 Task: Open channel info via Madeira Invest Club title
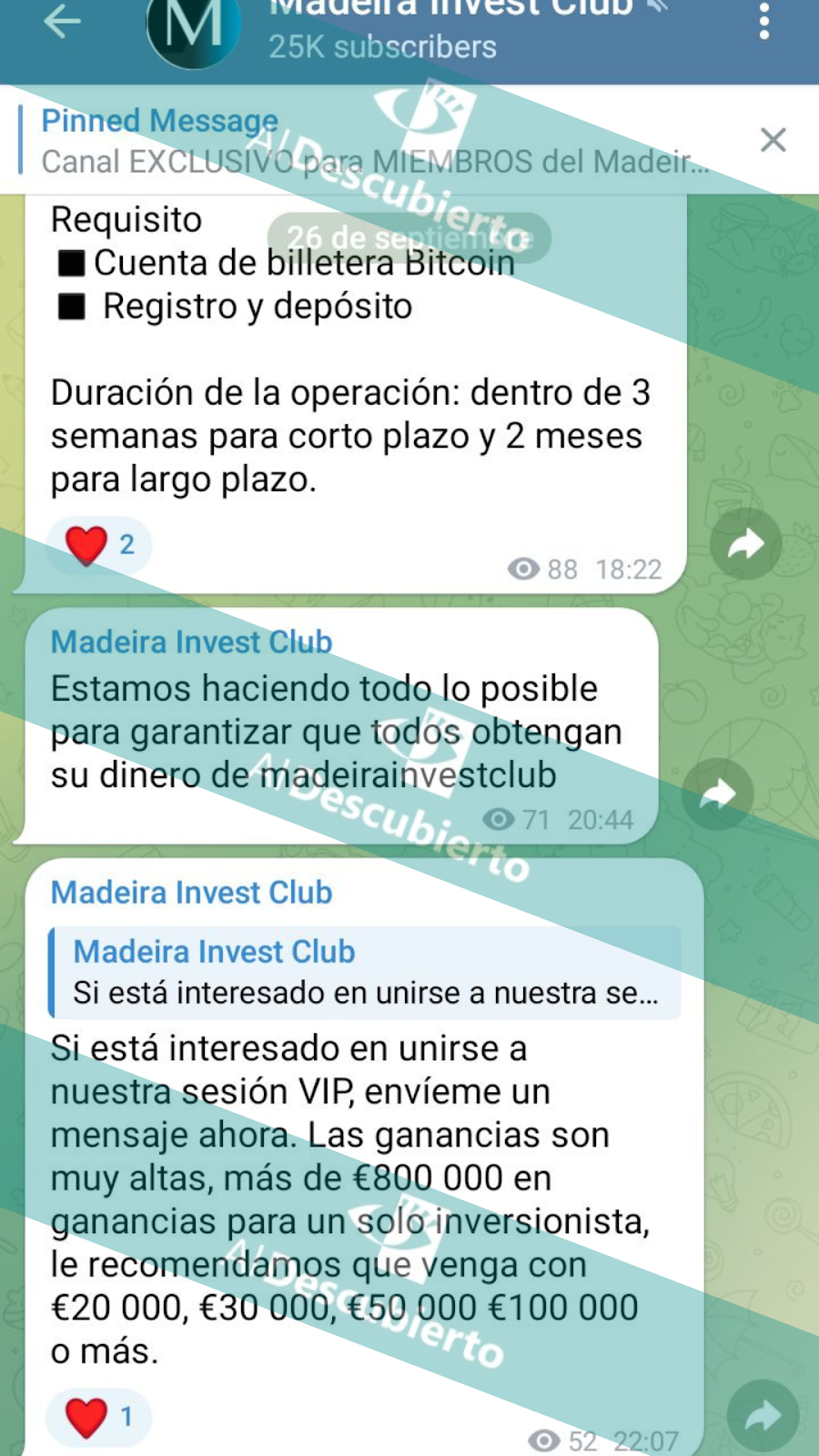(x=450, y=11)
